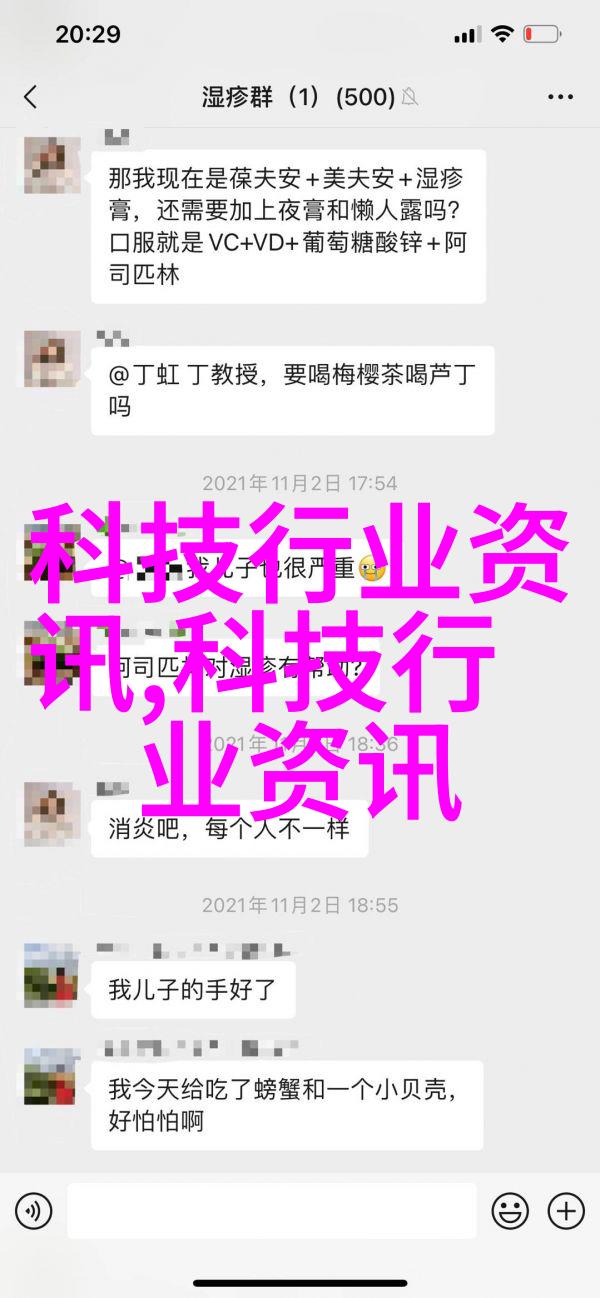Switch to voice message input

point(33,1211)
